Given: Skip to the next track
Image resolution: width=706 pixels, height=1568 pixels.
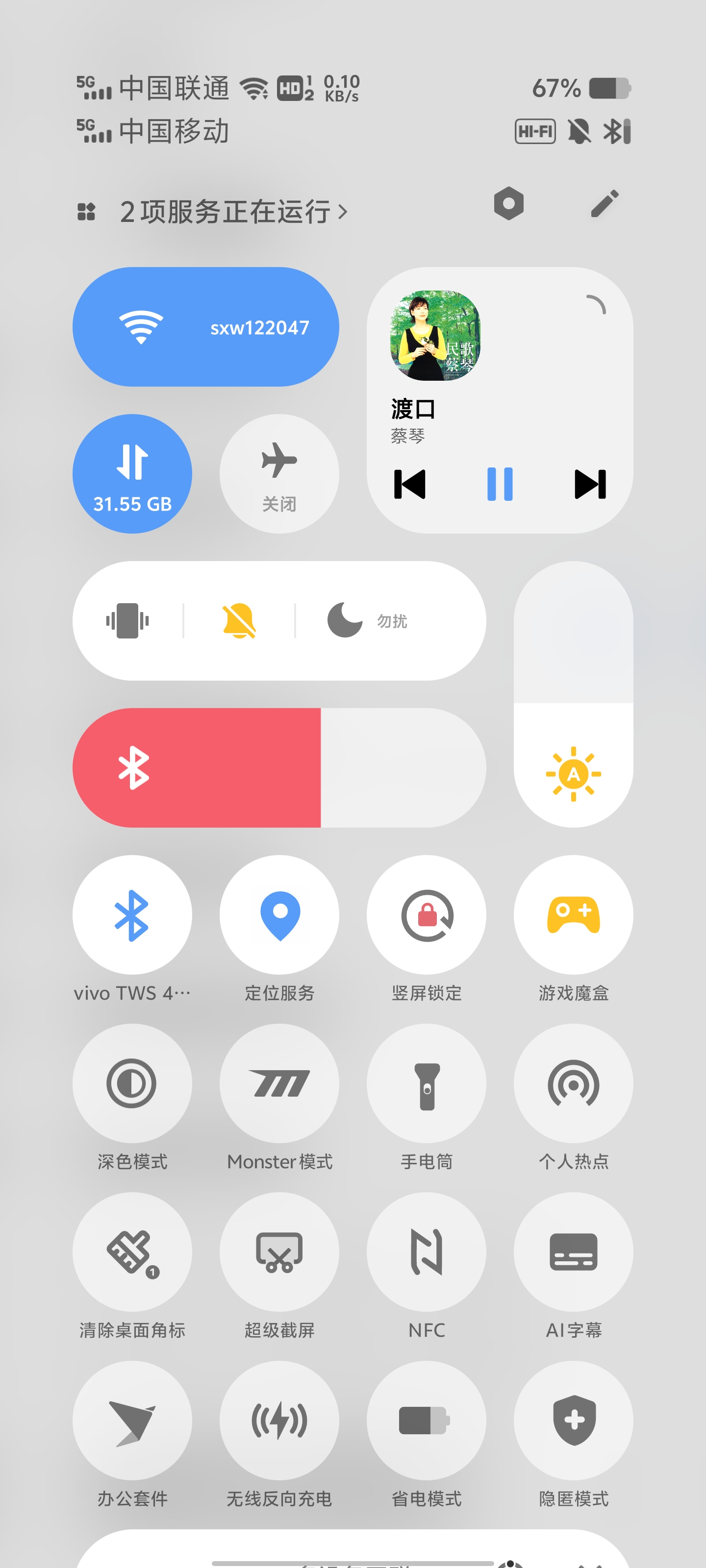Looking at the screenshot, I should coord(590,484).
